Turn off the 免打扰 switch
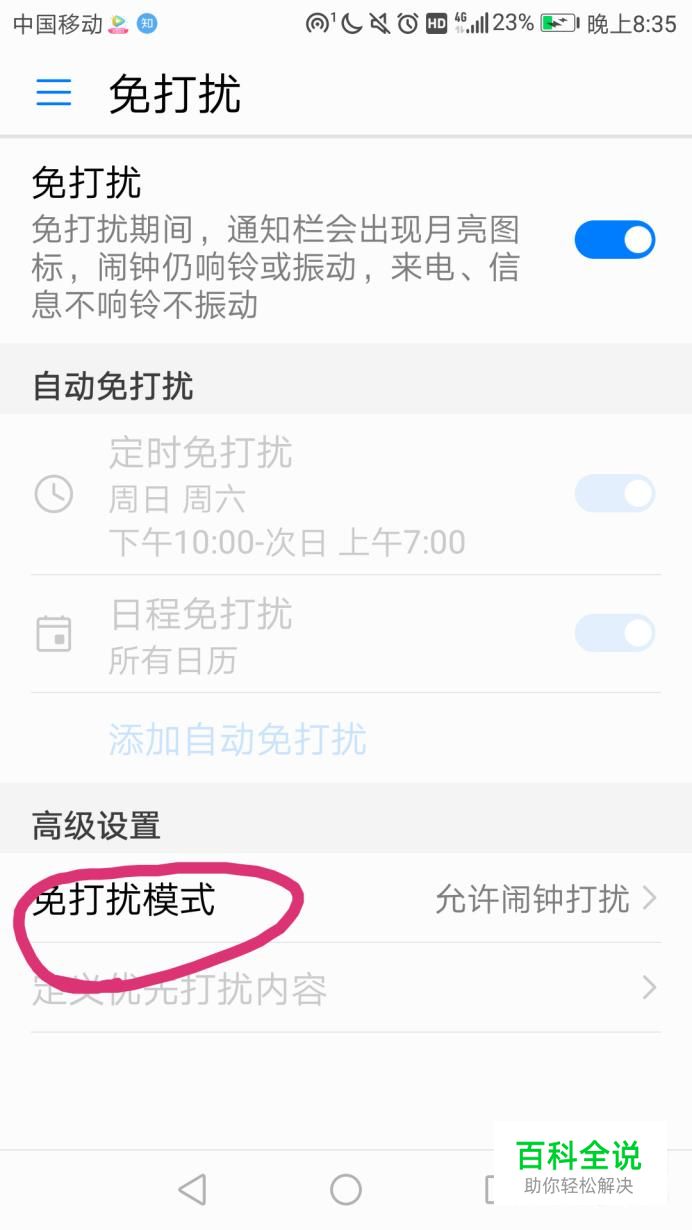The image size is (692, 1230). coord(614,240)
